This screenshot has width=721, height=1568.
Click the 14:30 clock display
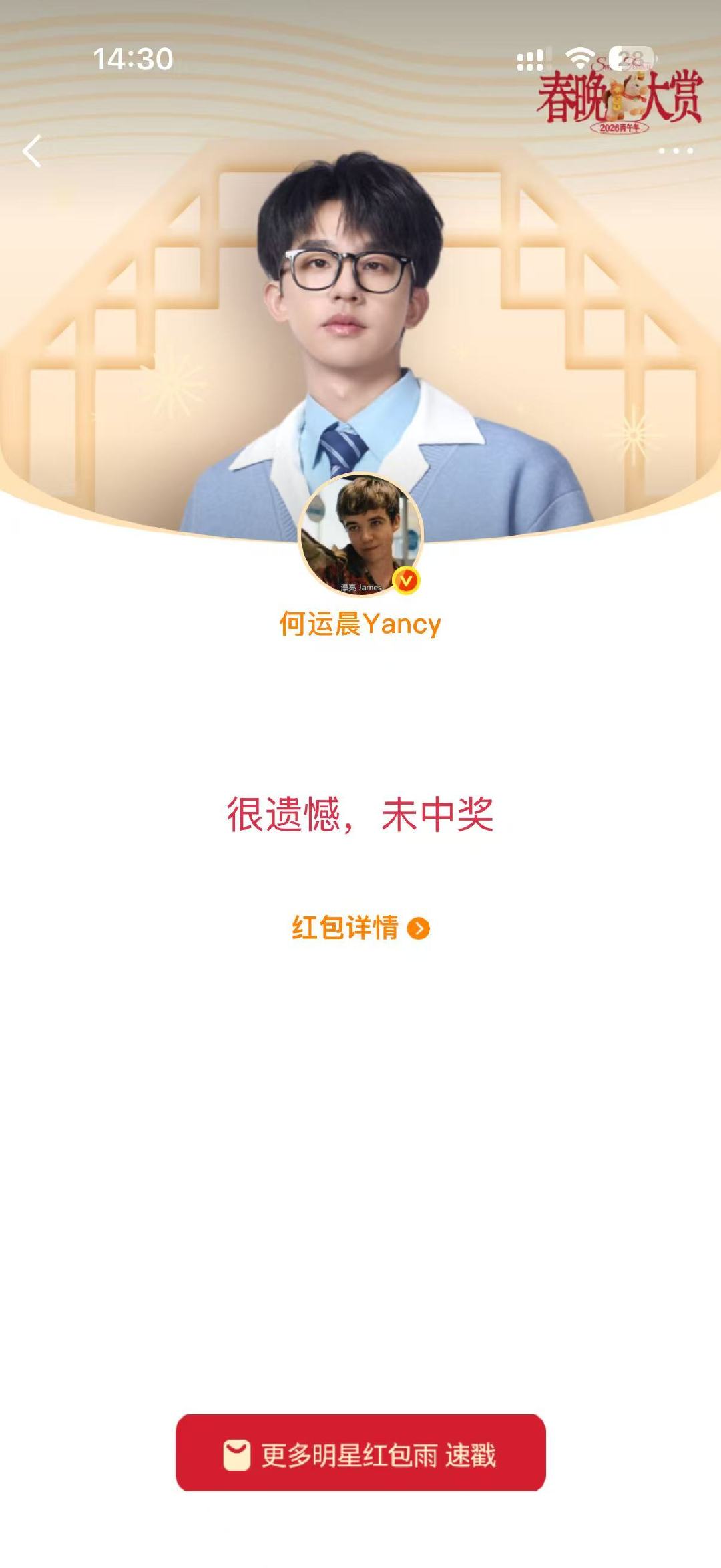tap(134, 59)
